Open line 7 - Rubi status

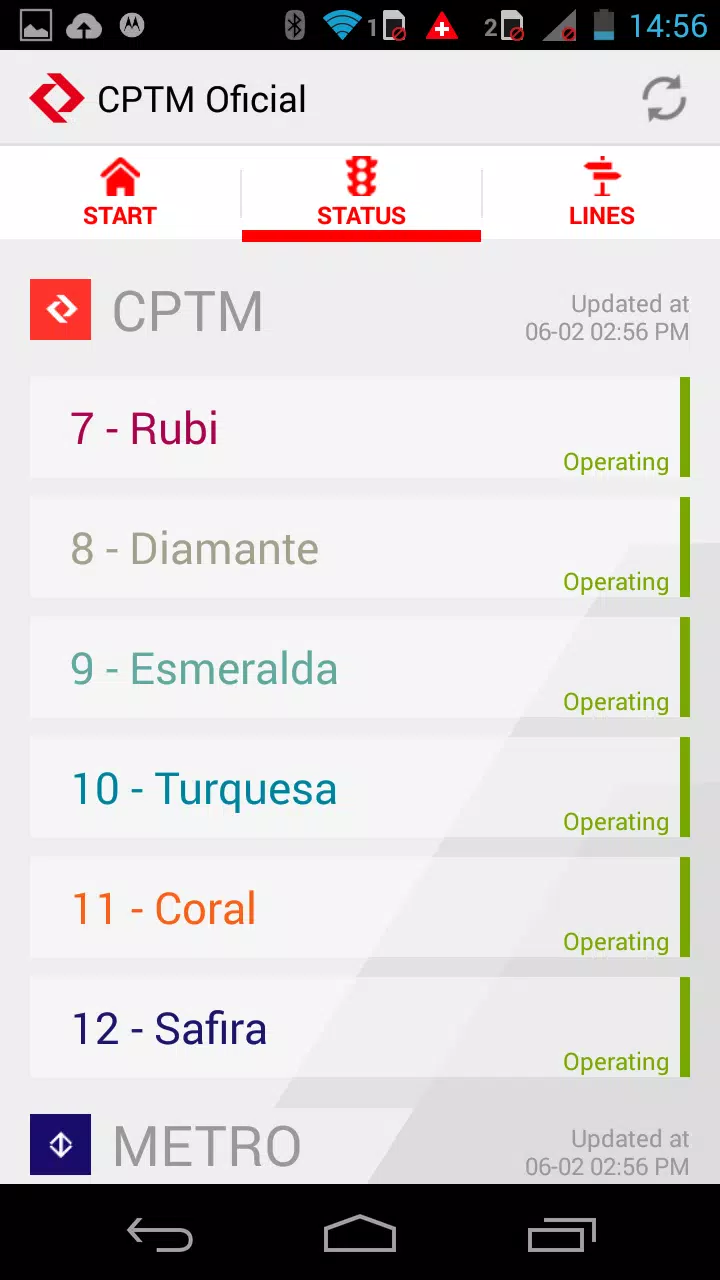pyautogui.click(x=360, y=427)
